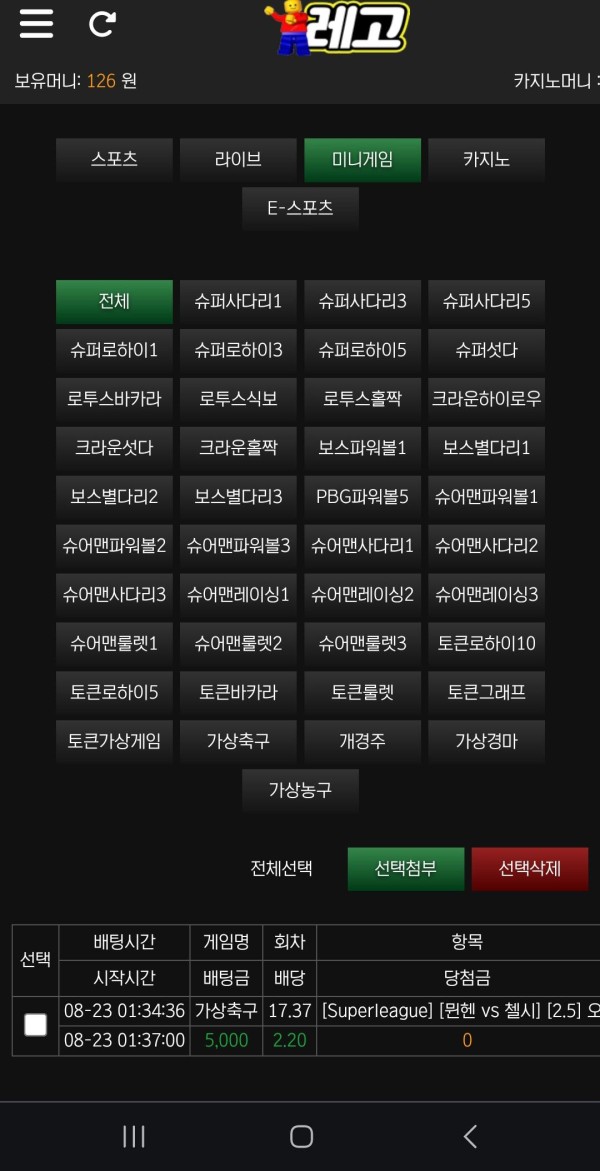Tap the 선택첨부 button

[405, 868]
